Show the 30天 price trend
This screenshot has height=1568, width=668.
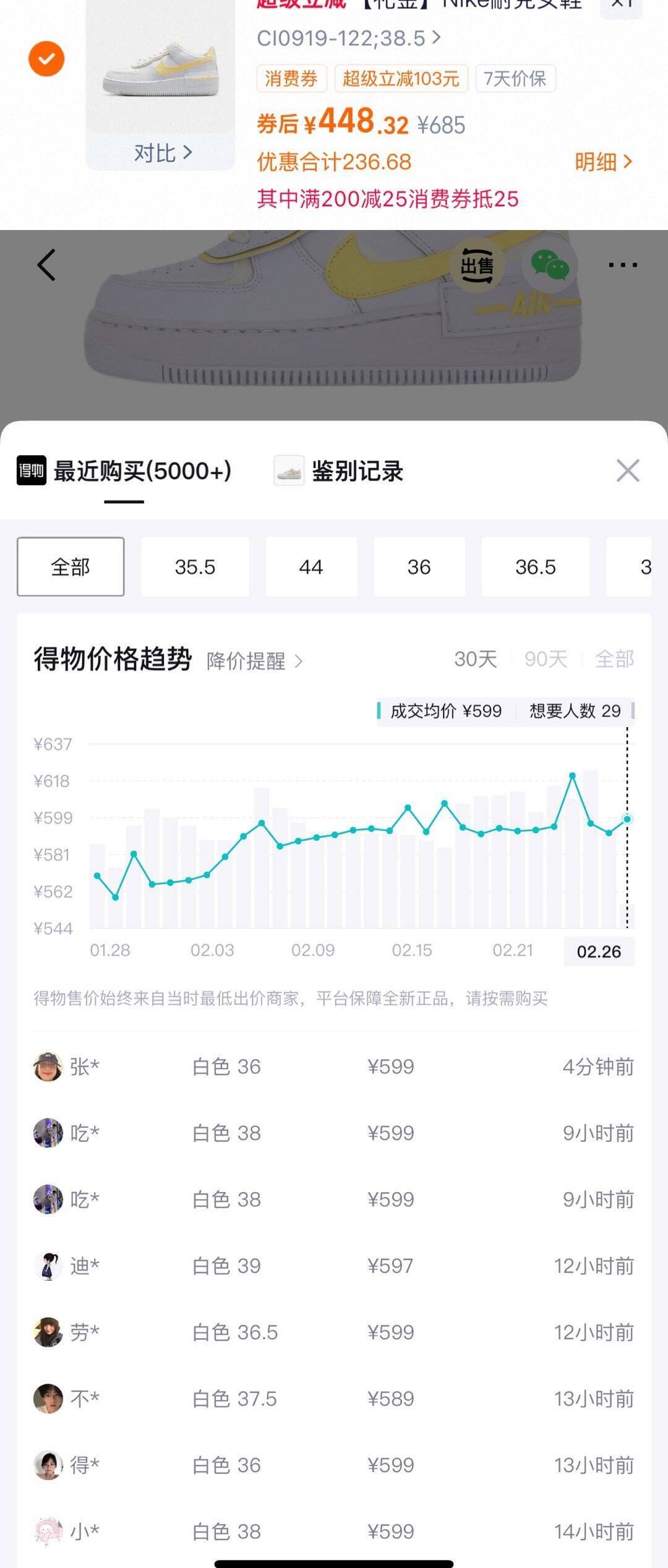(x=476, y=659)
